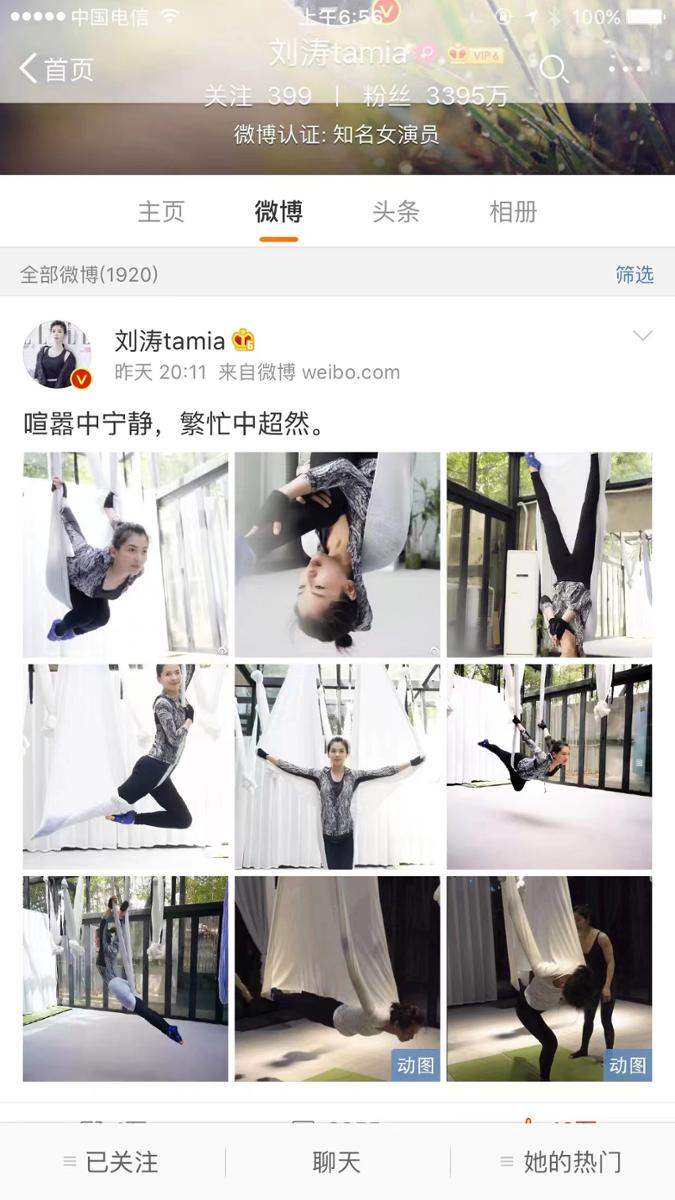Open search on the profile header
The width and height of the screenshot is (675, 1200).
[x=553, y=69]
